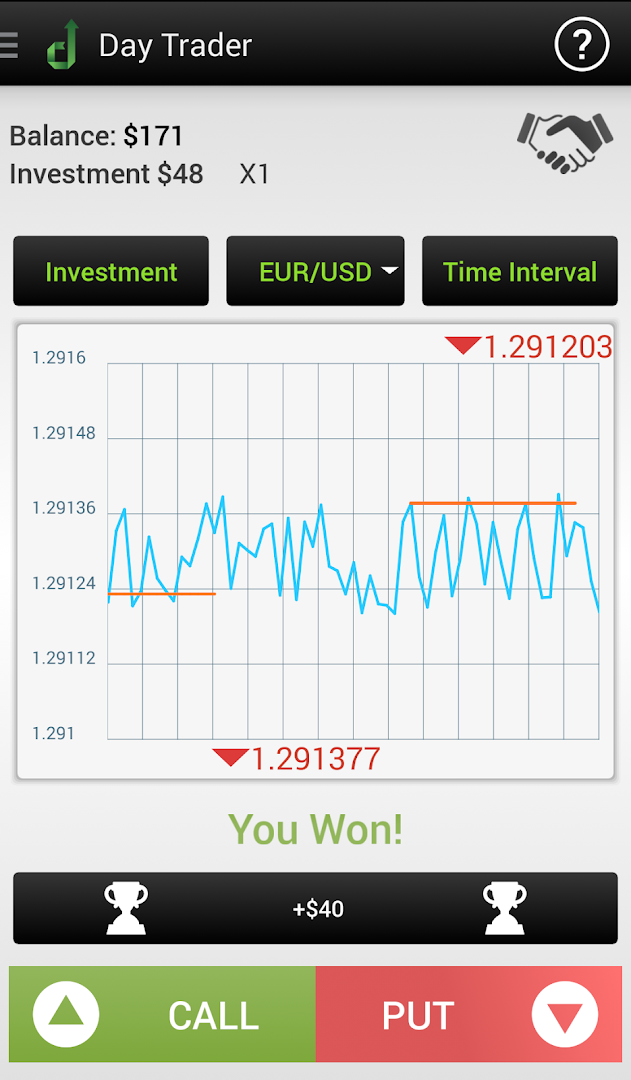Open the help question mark

(581, 45)
